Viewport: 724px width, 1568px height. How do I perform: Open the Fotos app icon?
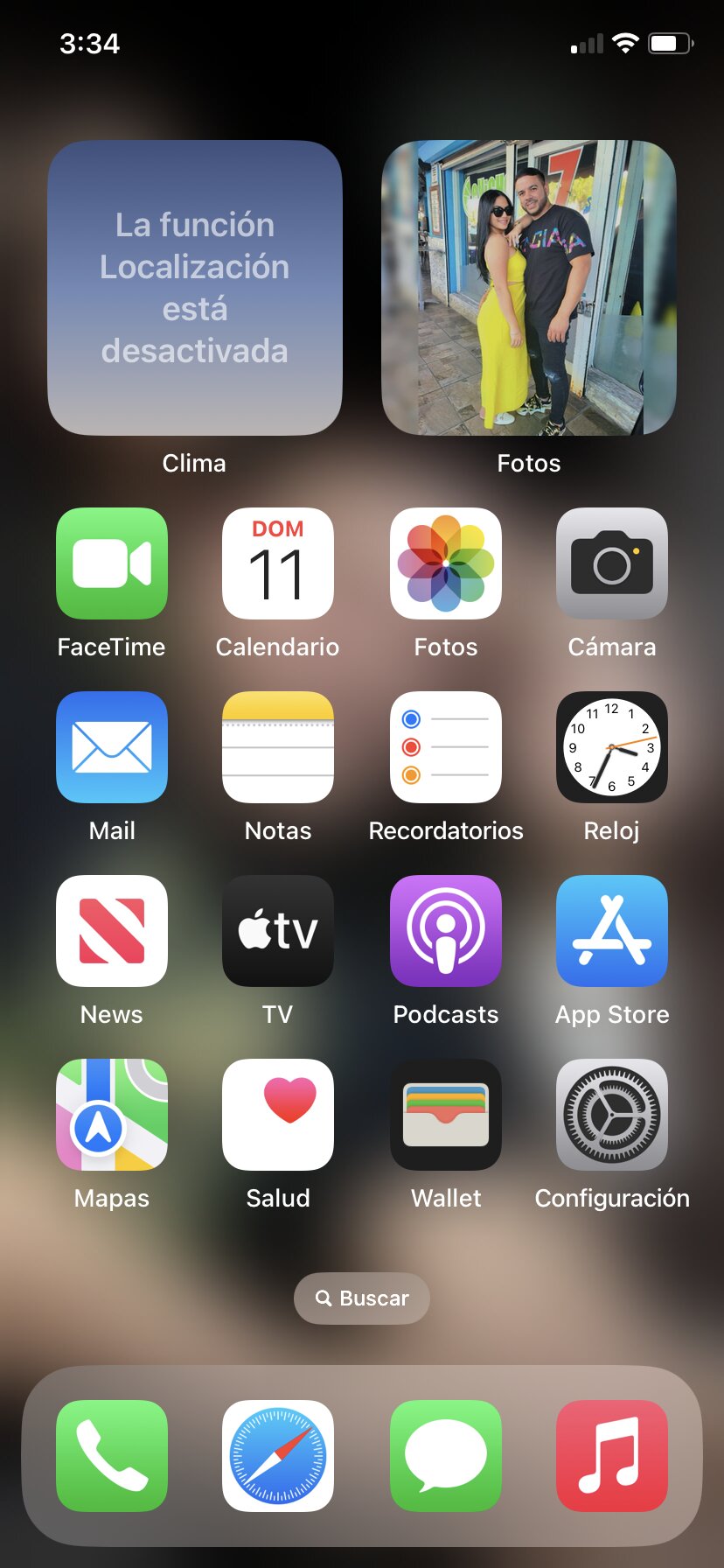coord(446,563)
